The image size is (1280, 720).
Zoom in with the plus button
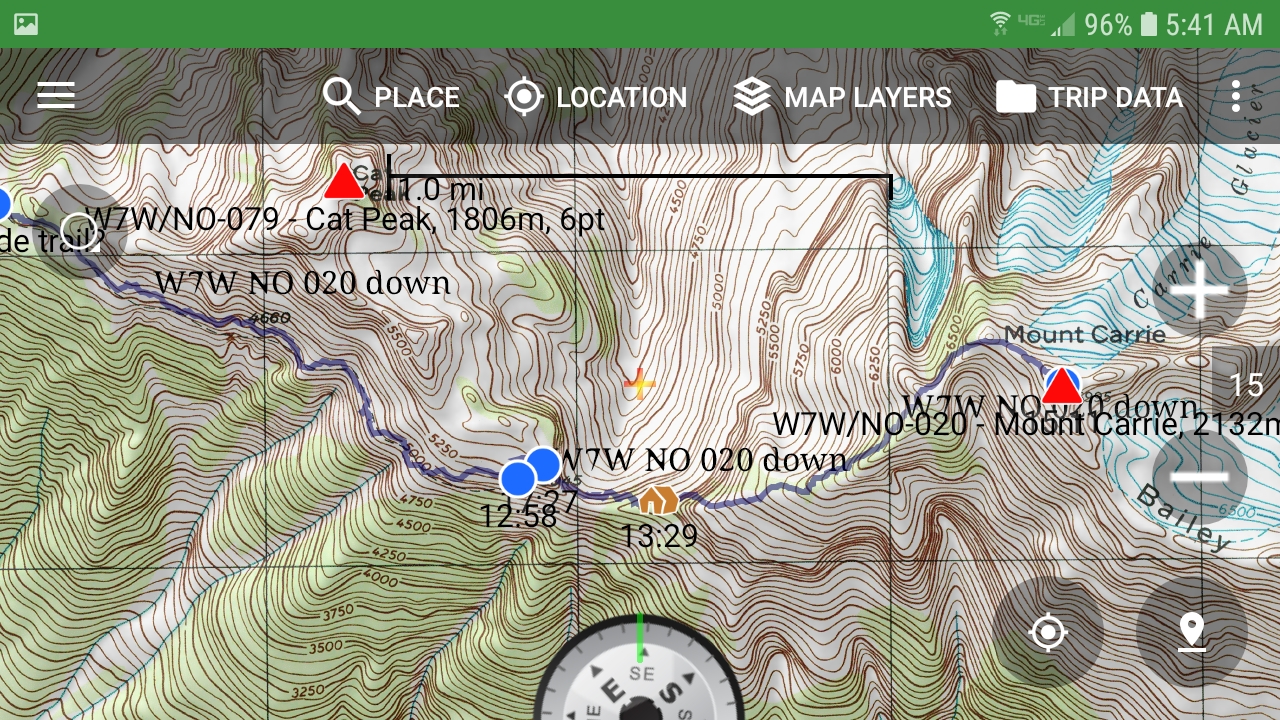1199,290
